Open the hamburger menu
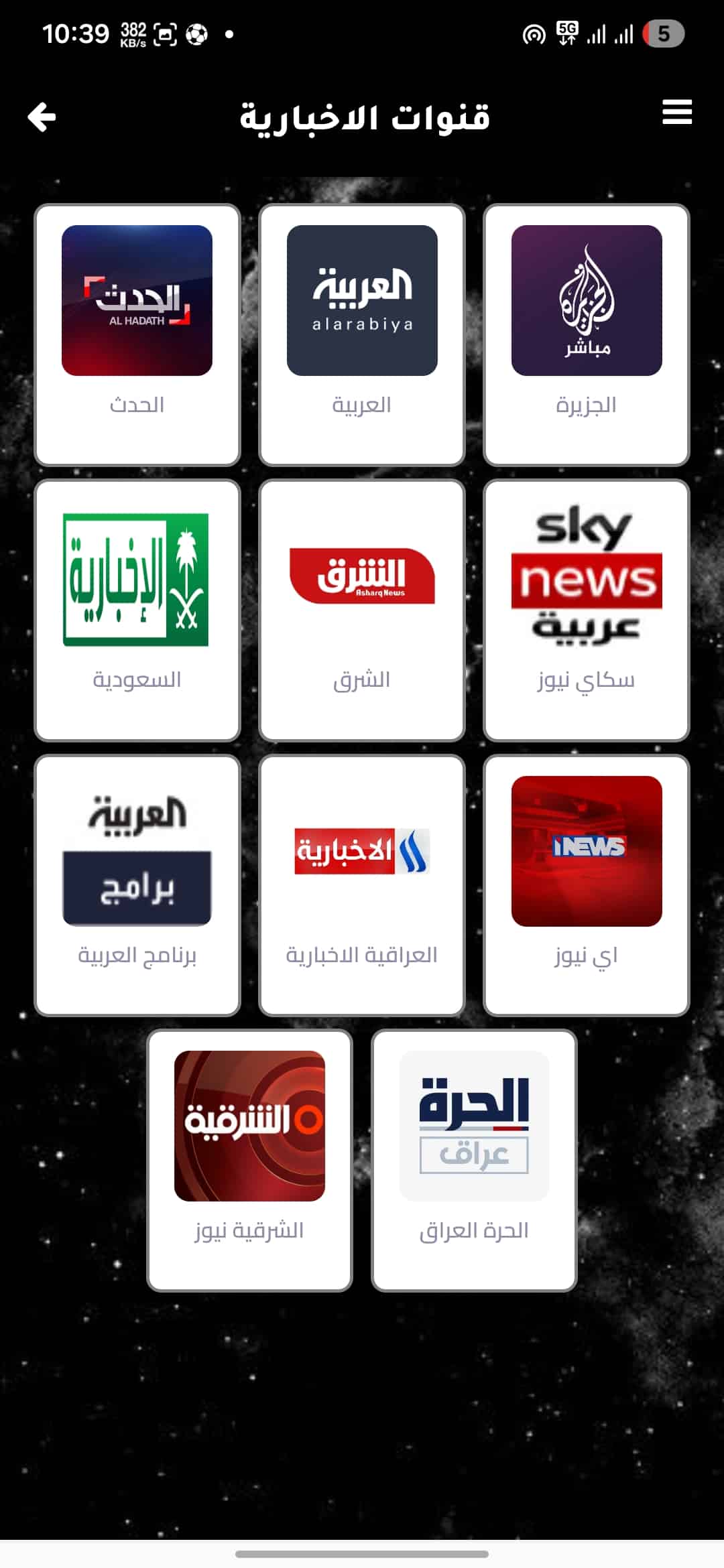 tap(676, 114)
